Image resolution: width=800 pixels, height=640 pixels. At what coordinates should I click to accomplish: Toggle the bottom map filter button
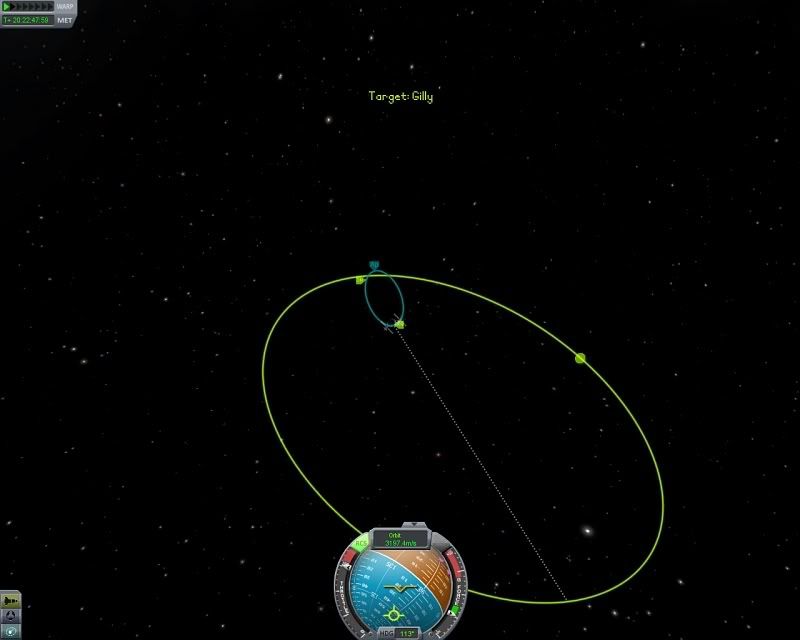click(x=11, y=631)
